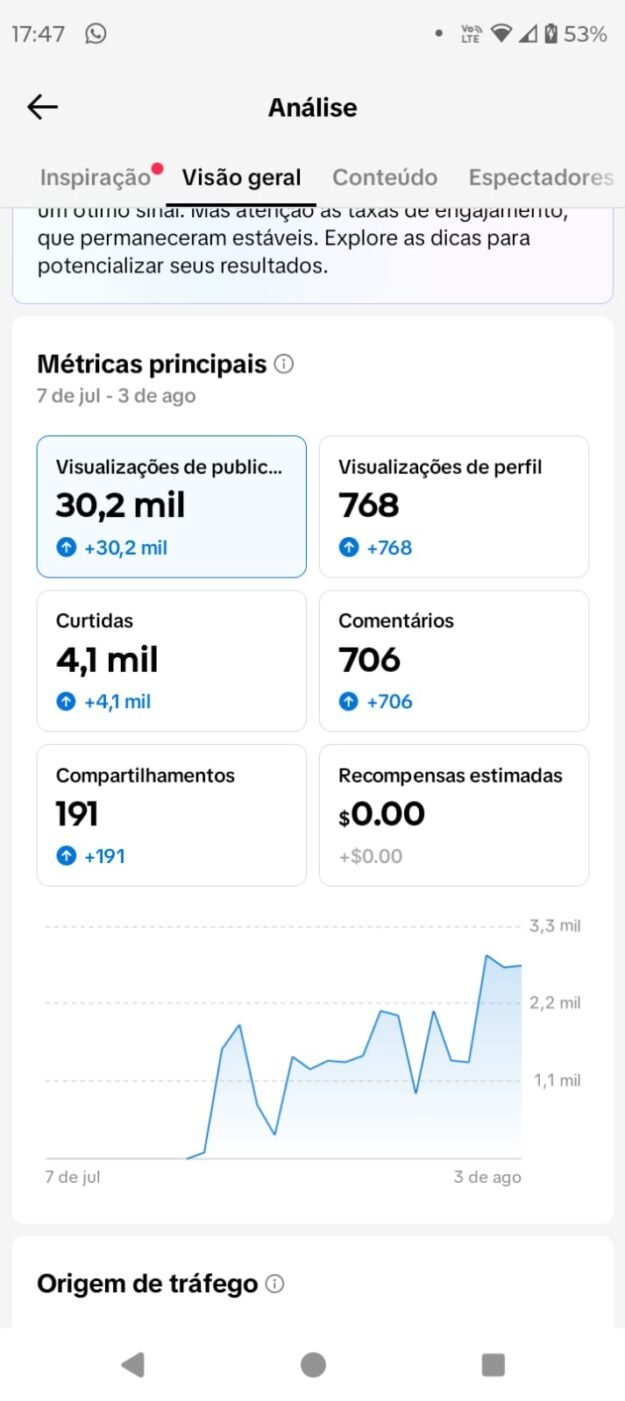View the Recompensas estimadas card

[x=454, y=815]
